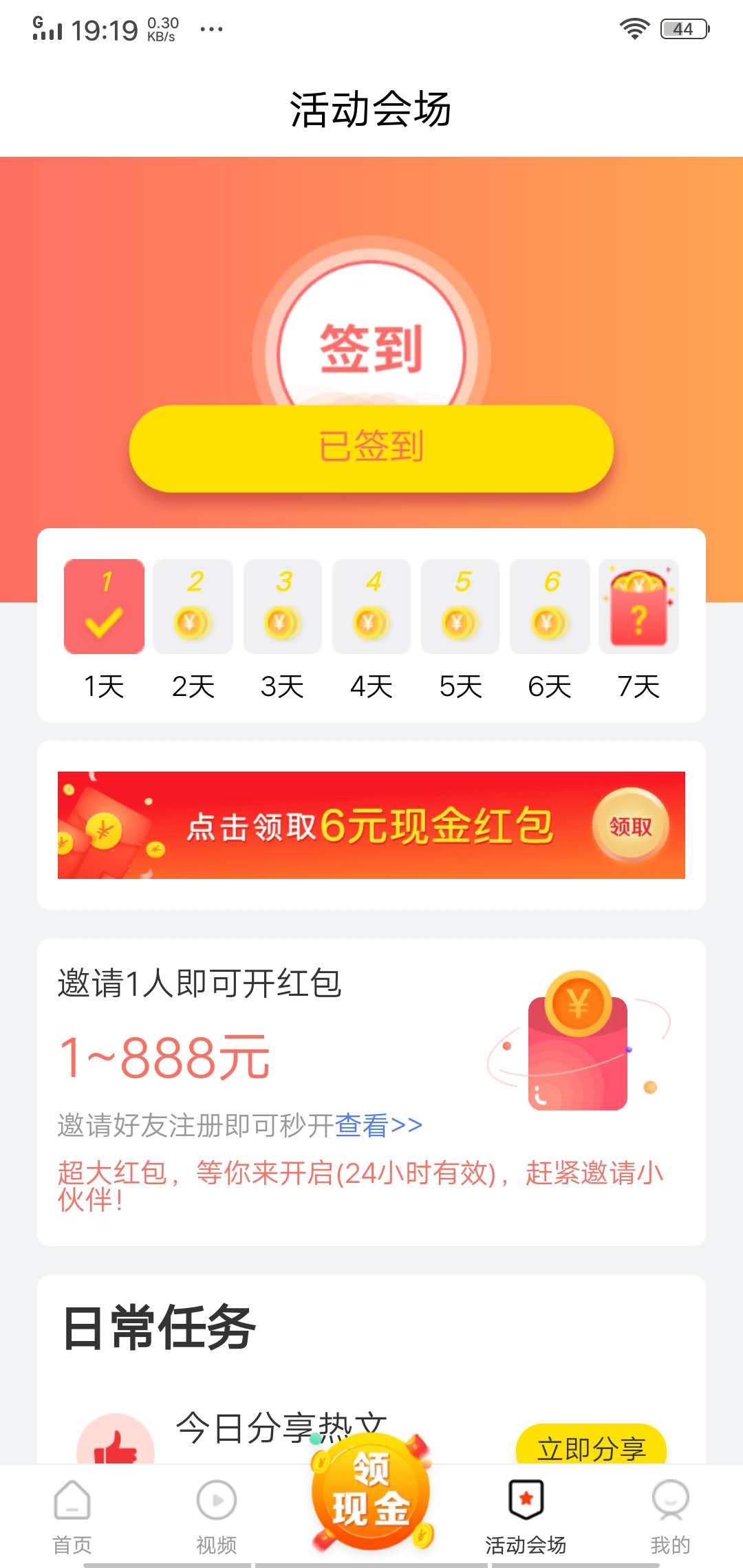Tap the Wi-Fi status indicator
Image resolution: width=743 pixels, height=1568 pixels.
pos(634,29)
